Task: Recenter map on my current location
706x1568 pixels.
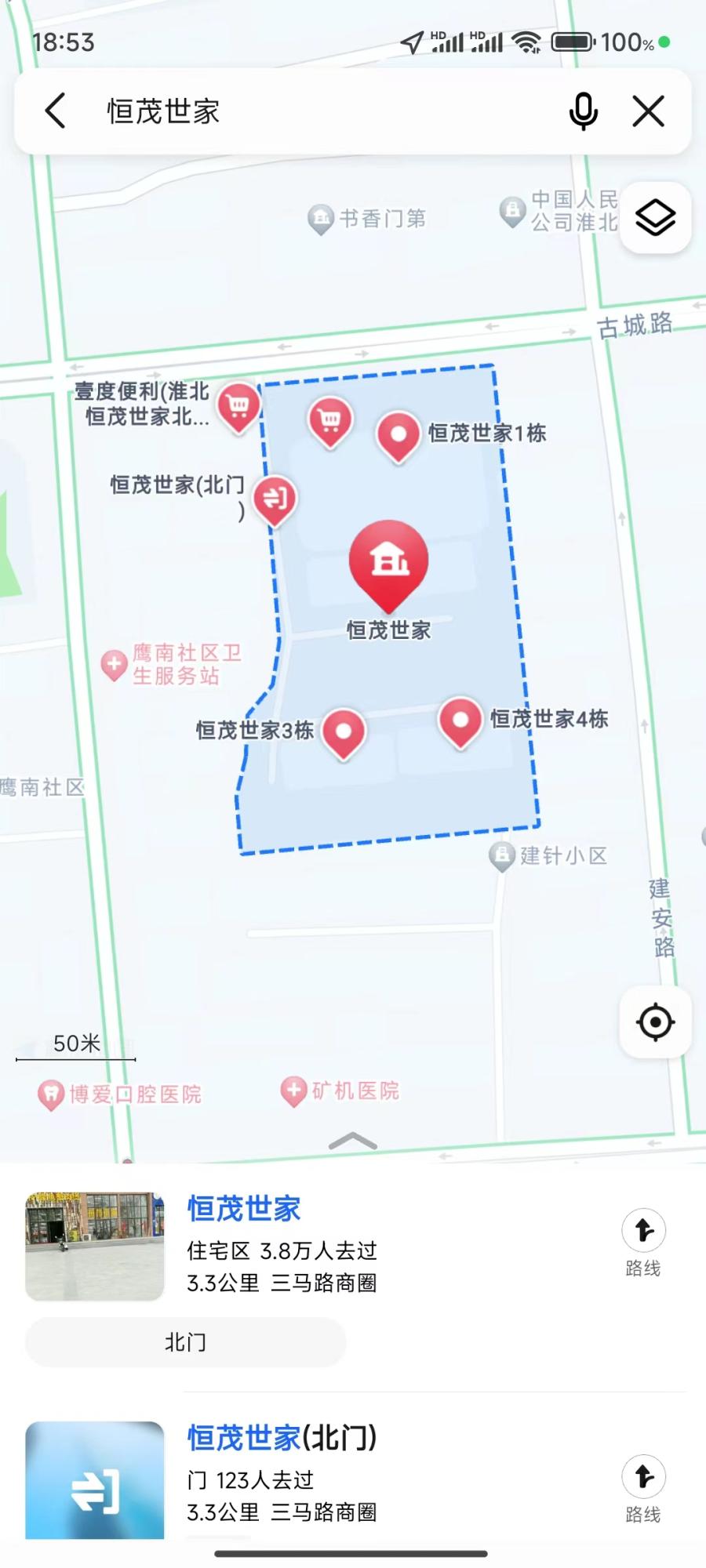Action: tap(655, 1022)
